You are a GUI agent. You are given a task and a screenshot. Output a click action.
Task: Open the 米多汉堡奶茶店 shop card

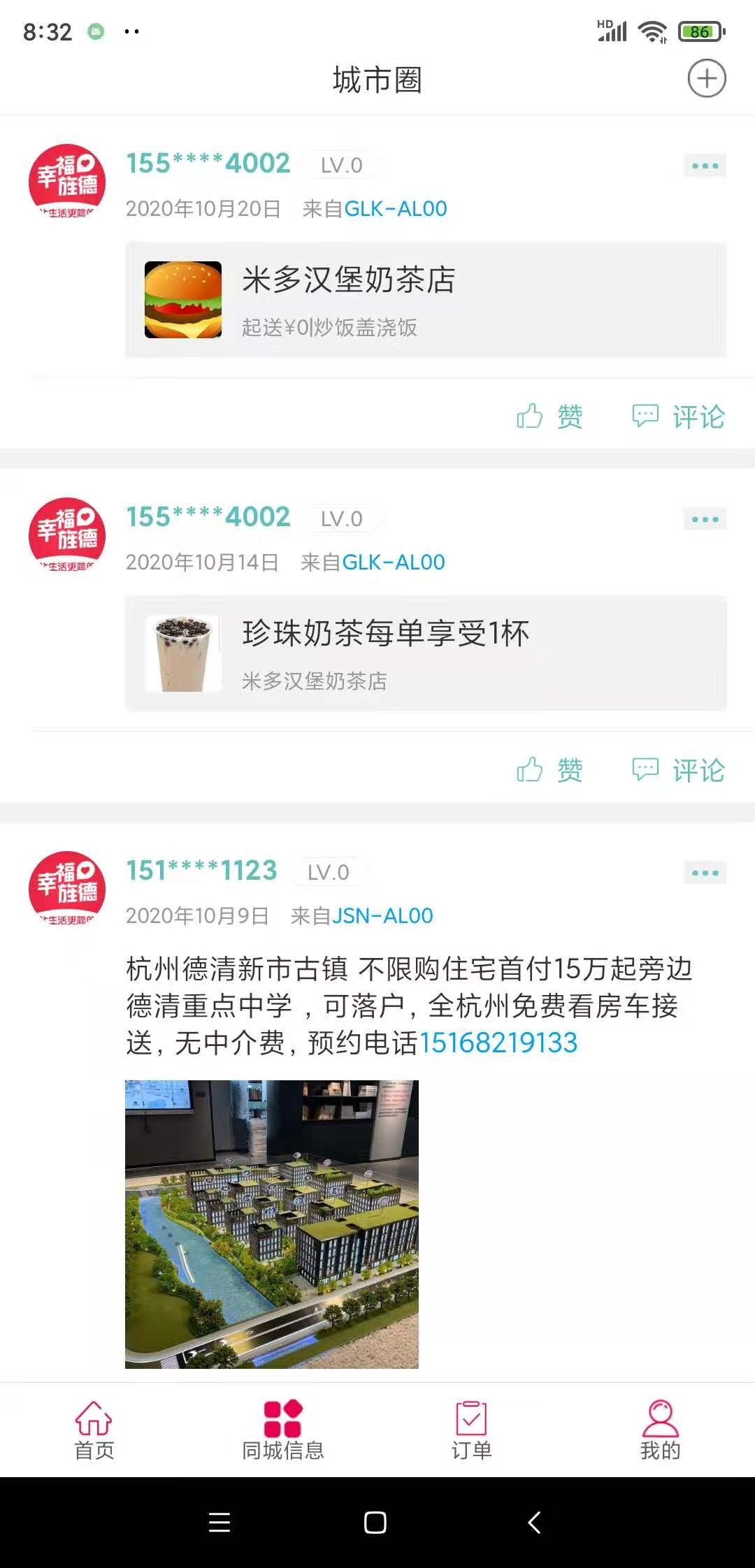click(426, 300)
